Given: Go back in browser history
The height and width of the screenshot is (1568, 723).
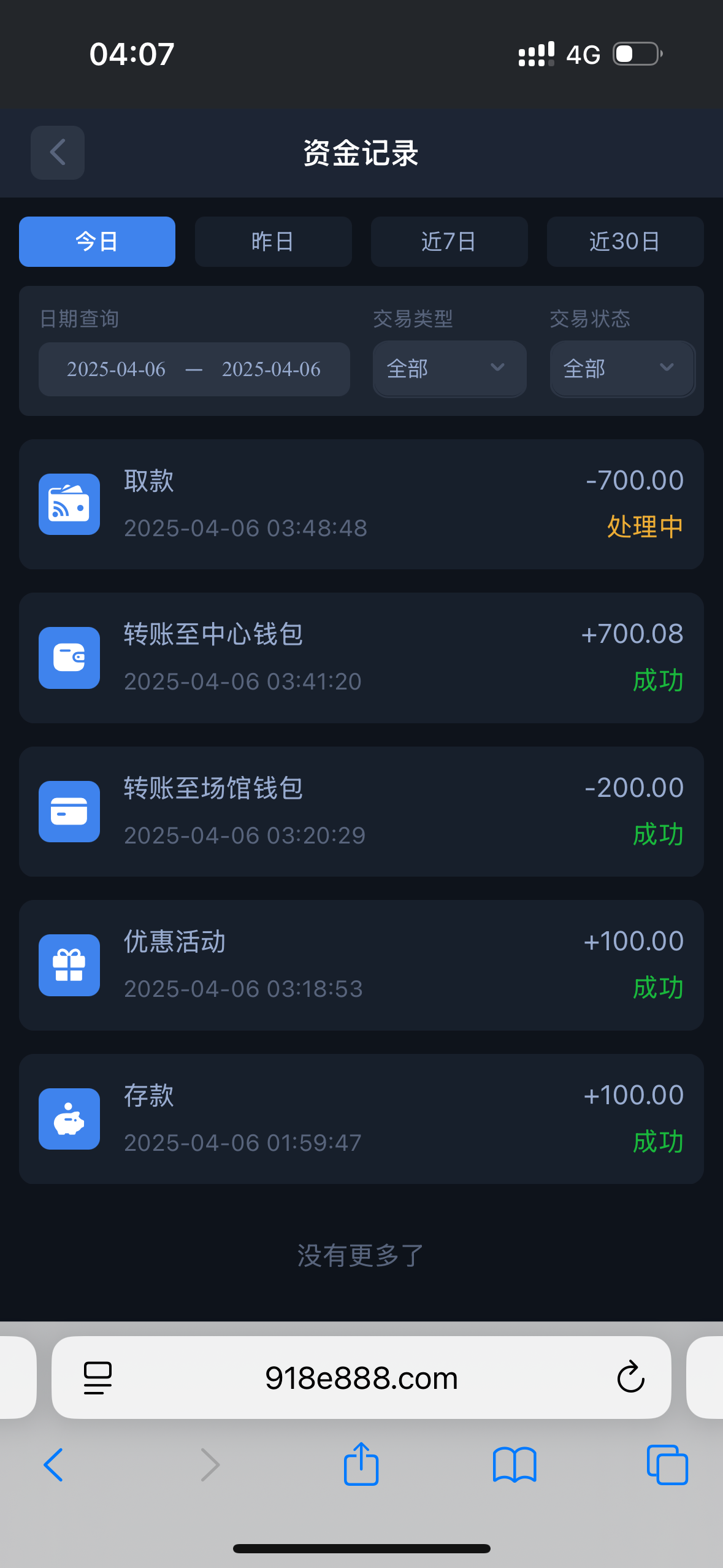Looking at the screenshot, I should (x=54, y=1465).
